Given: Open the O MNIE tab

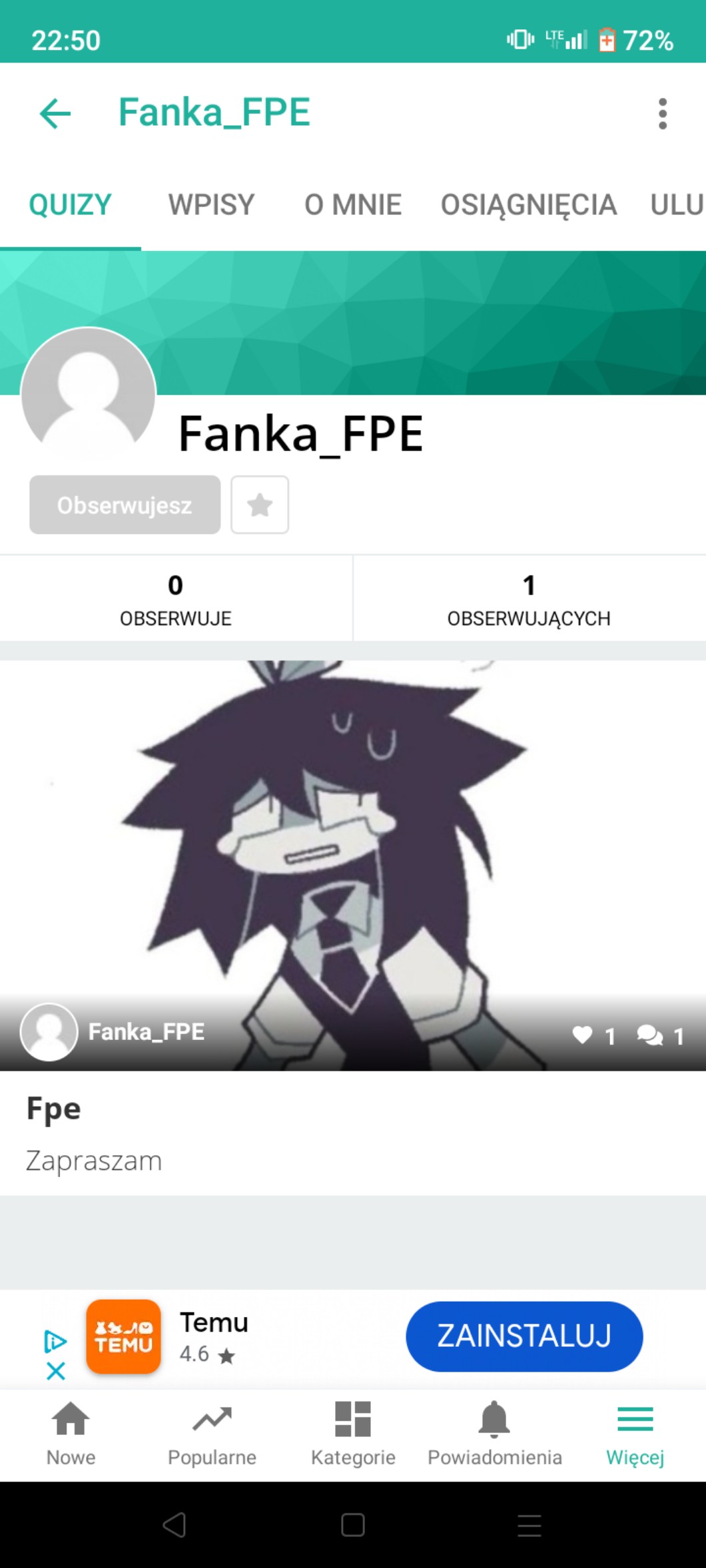Looking at the screenshot, I should tap(353, 204).
